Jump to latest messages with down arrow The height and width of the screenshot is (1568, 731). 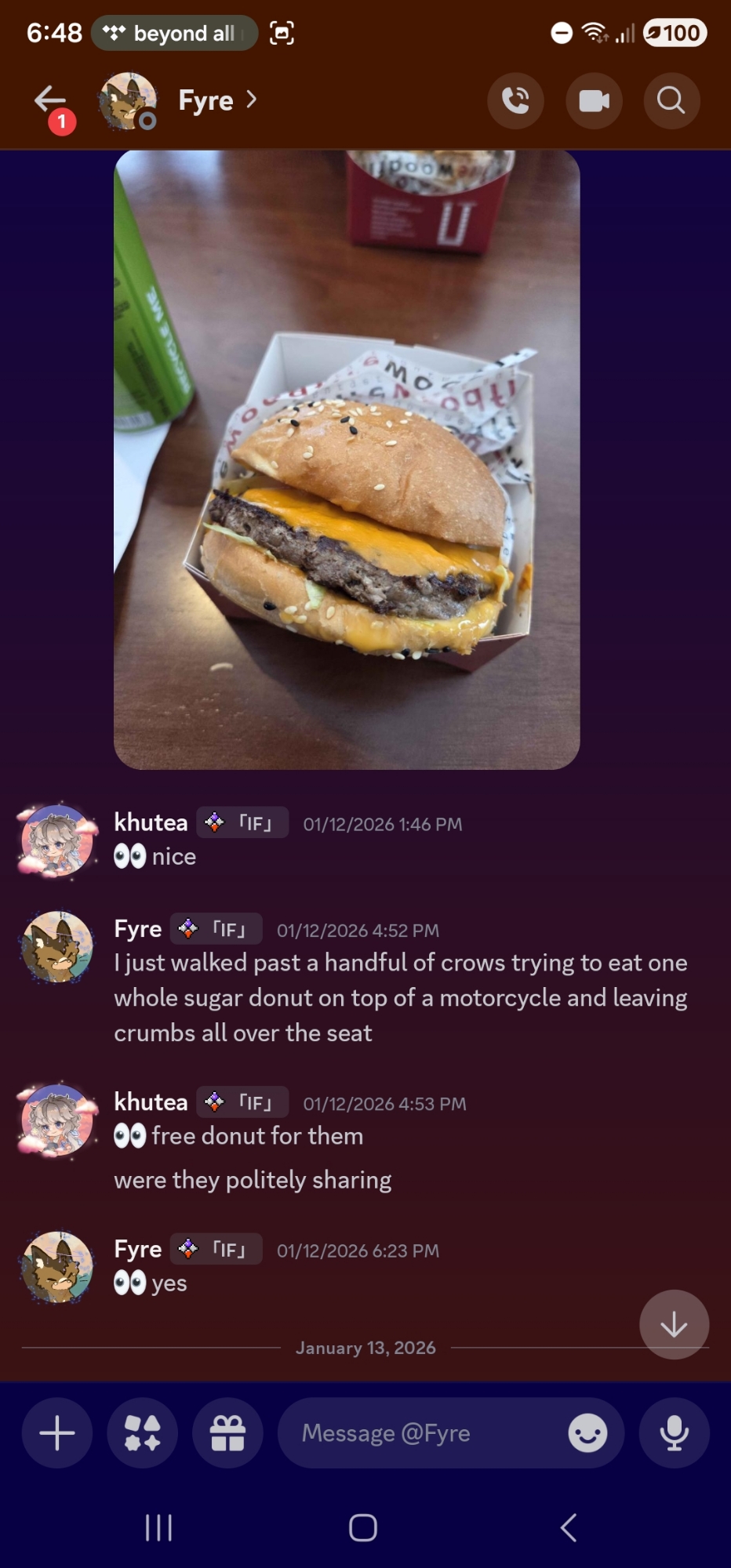click(x=674, y=1324)
